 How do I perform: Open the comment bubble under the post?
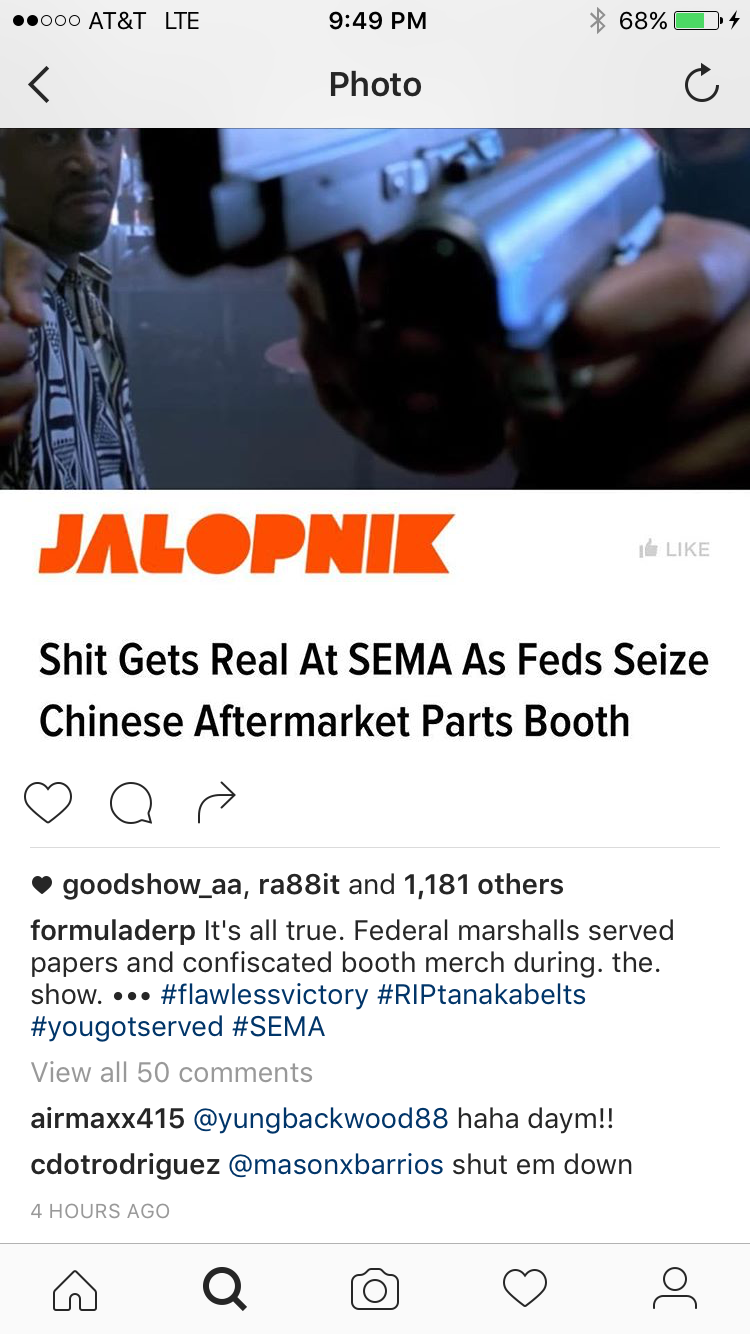click(132, 802)
